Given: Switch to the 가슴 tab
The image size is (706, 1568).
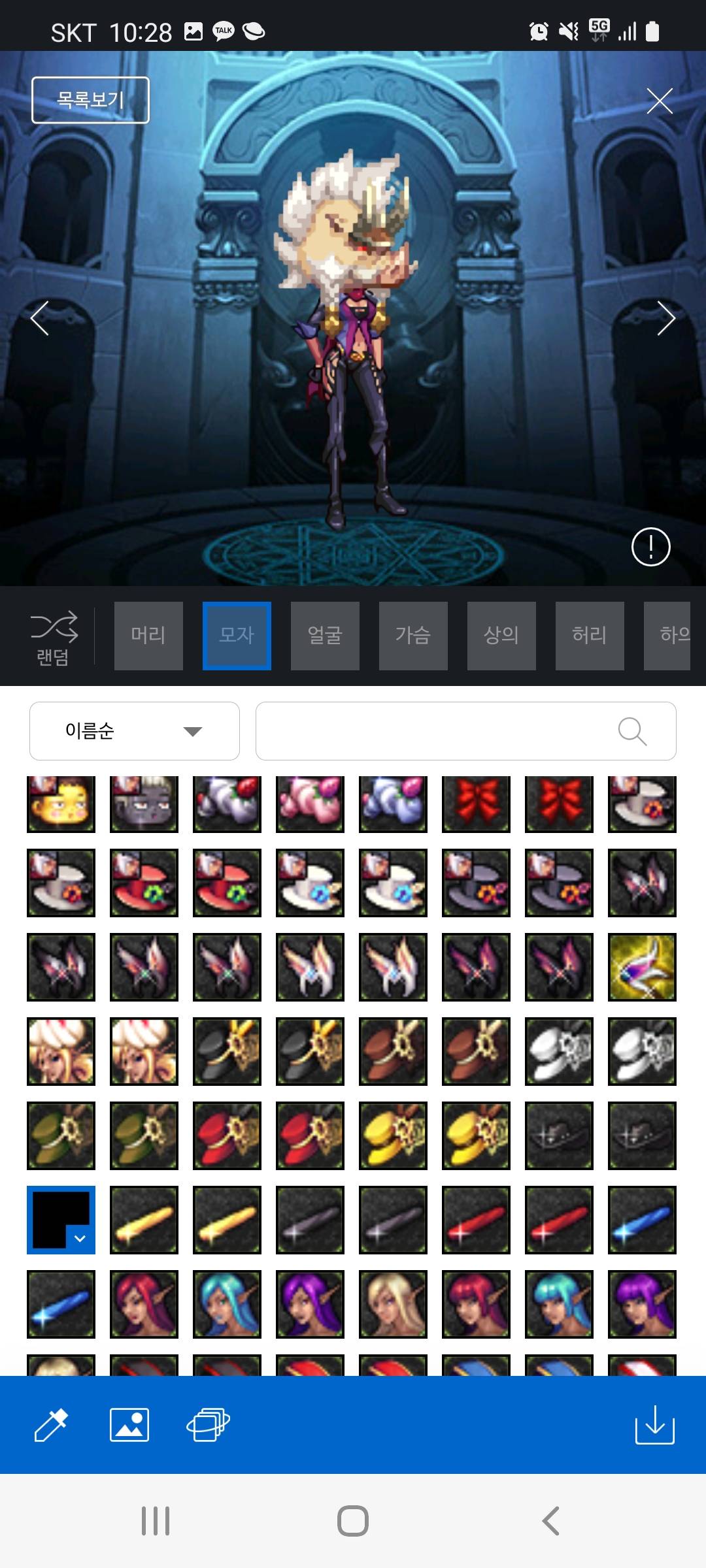Looking at the screenshot, I should pos(413,635).
